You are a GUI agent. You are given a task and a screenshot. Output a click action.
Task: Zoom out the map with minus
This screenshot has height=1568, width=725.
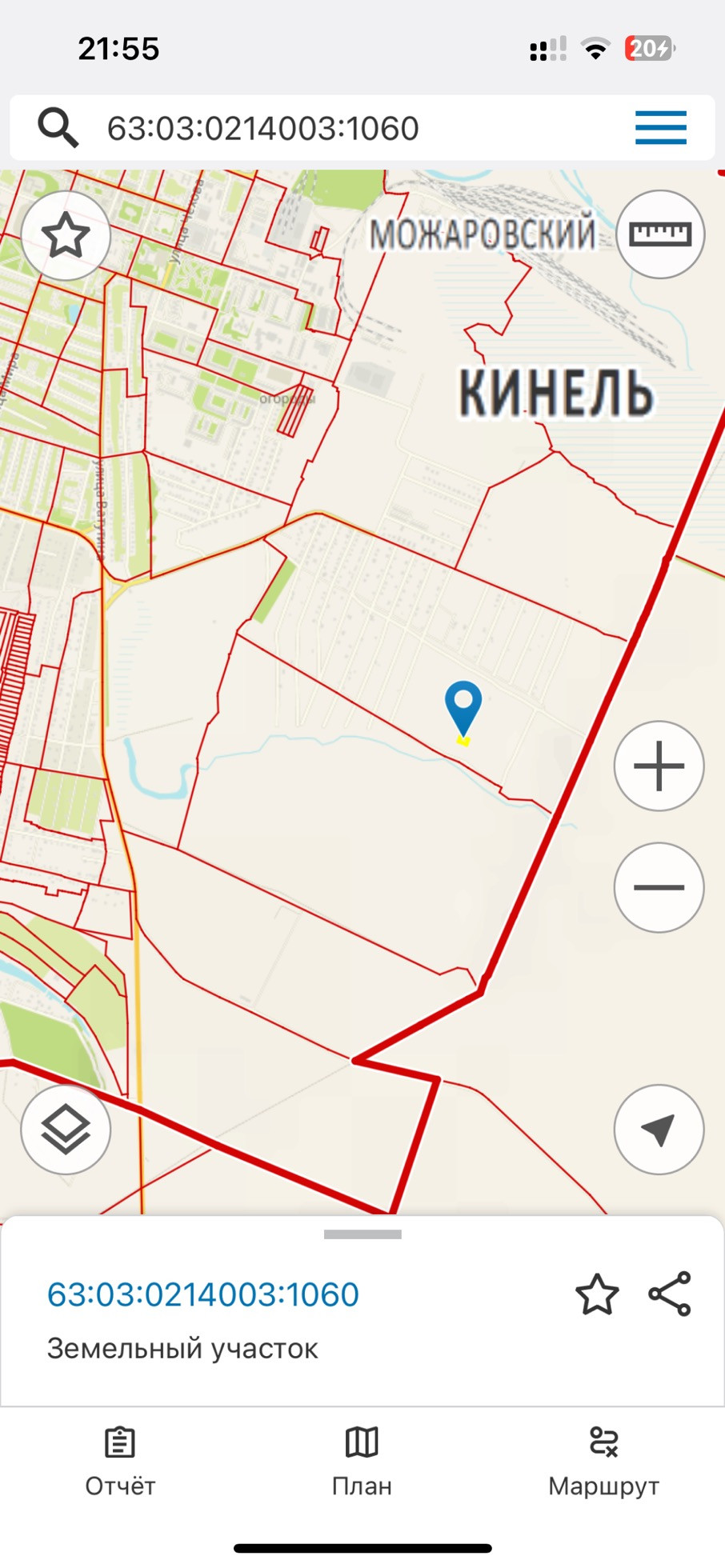pos(659,887)
